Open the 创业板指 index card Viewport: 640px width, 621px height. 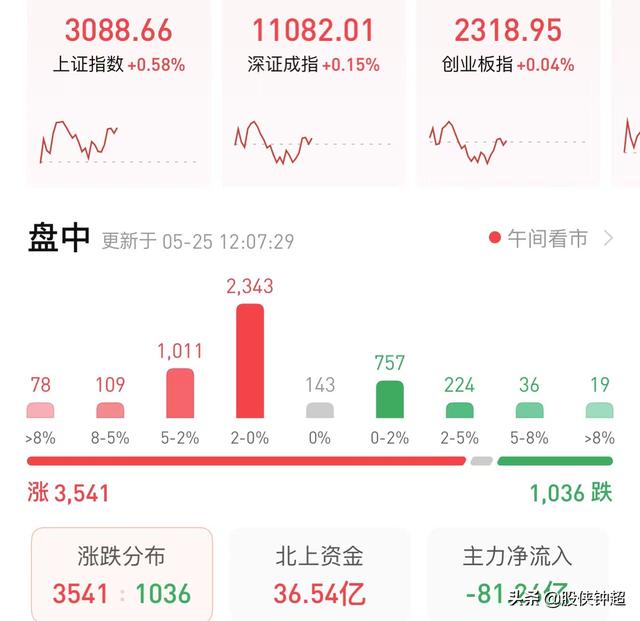coord(508,93)
